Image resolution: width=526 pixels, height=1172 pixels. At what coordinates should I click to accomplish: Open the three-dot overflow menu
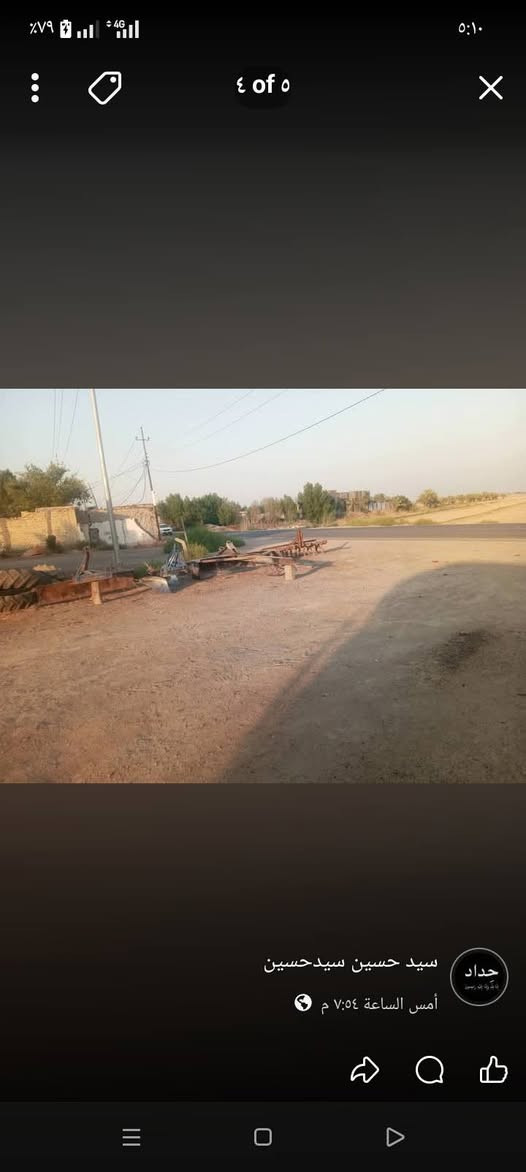click(x=35, y=87)
